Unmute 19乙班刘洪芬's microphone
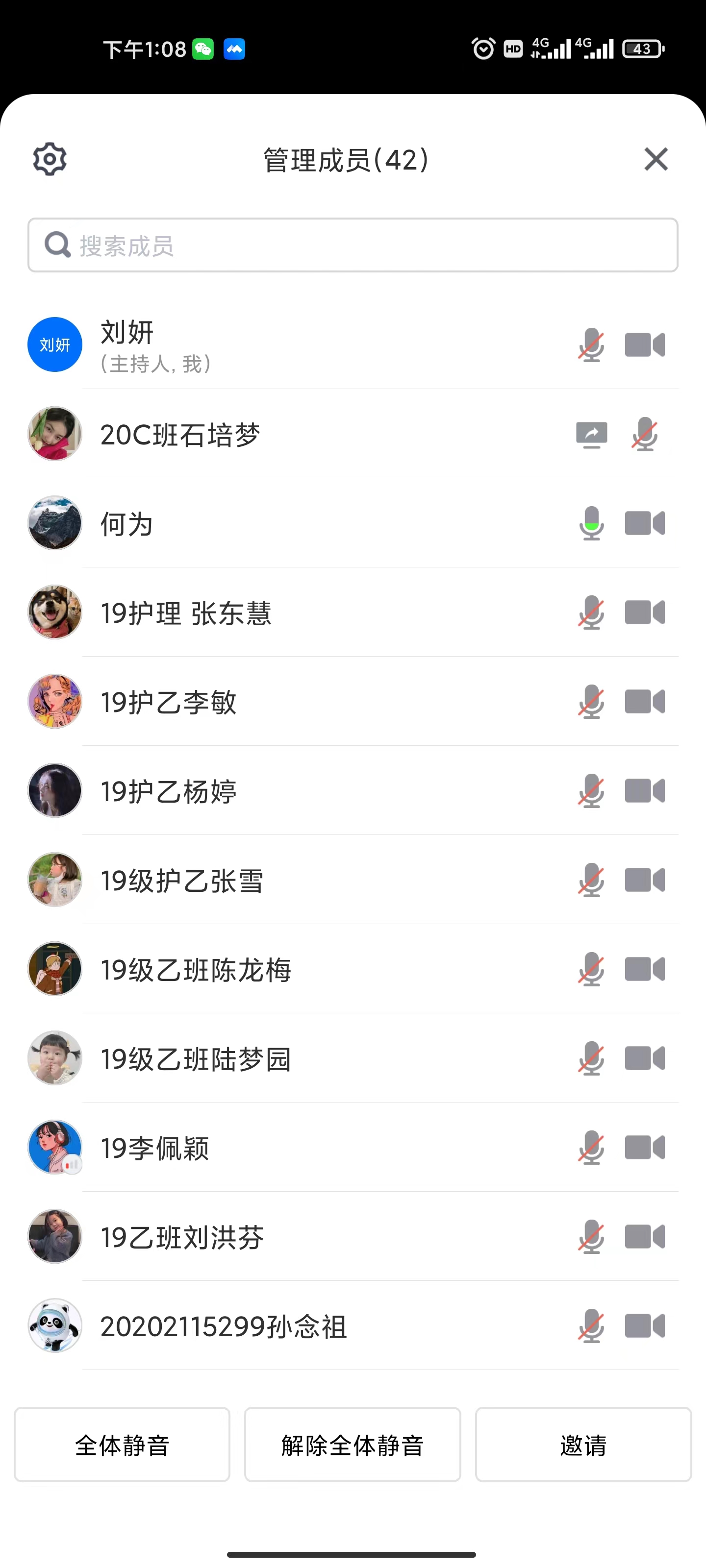The width and height of the screenshot is (706, 1568). coord(591,1237)
